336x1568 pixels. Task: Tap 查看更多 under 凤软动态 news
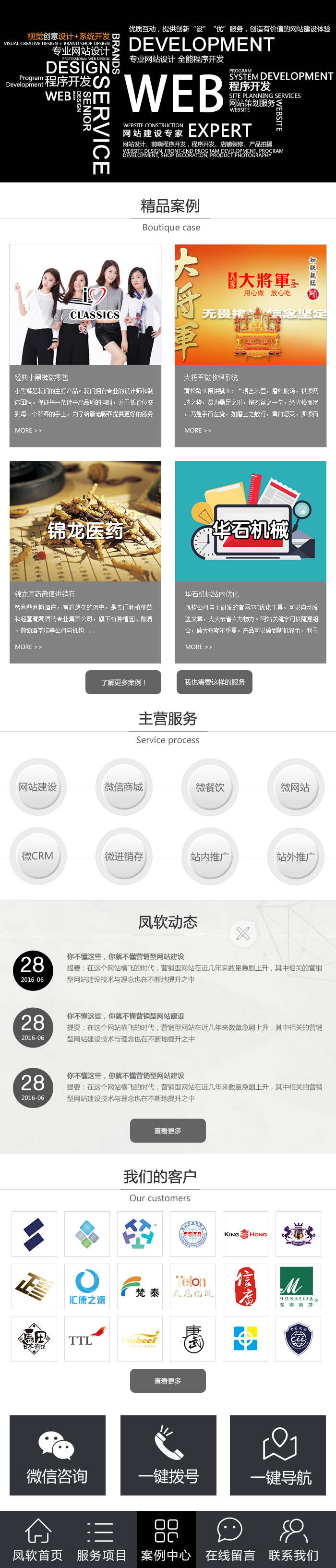[x=168, y=1130]
